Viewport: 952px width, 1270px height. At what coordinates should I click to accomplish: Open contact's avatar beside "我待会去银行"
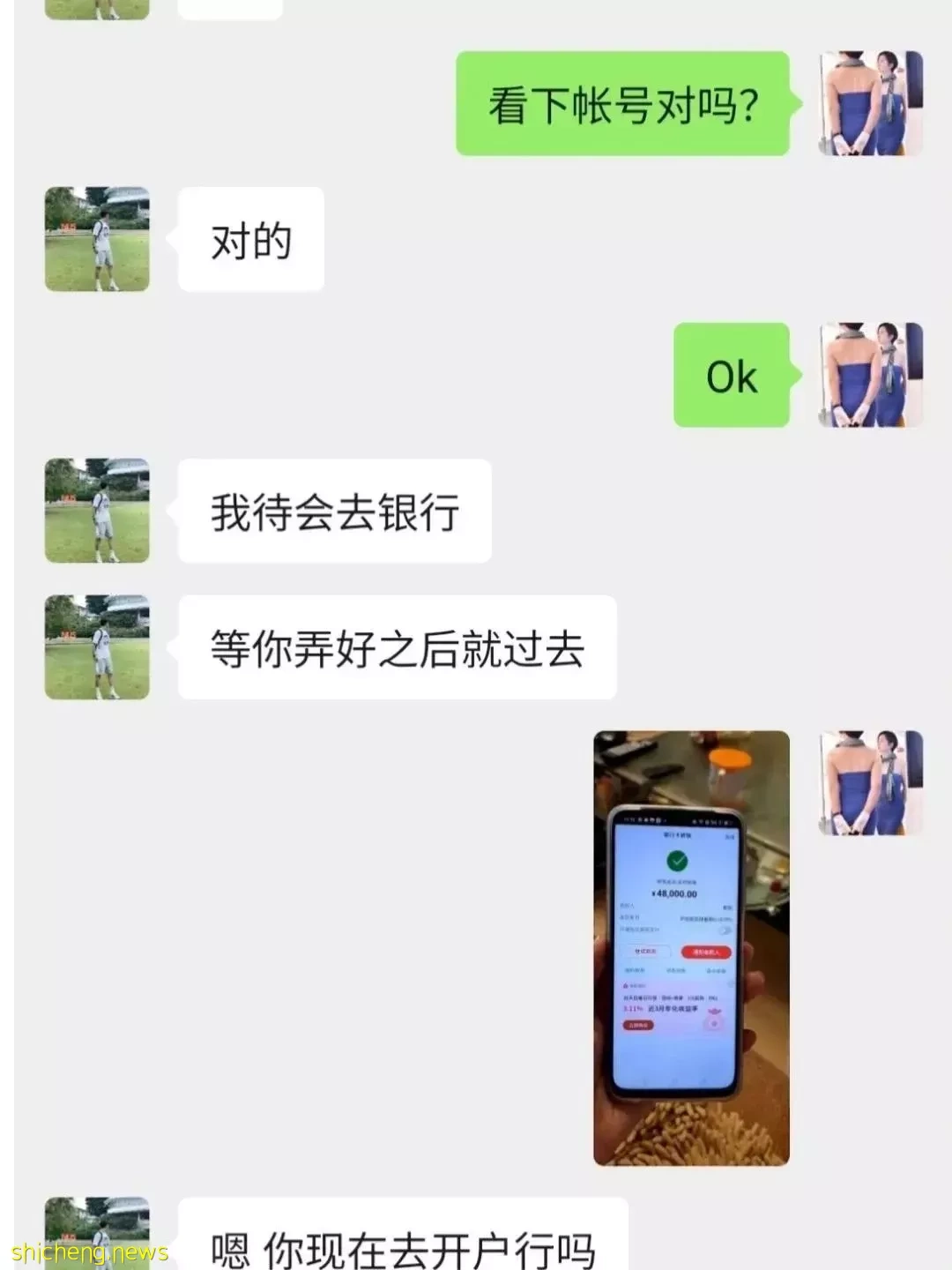click(97, 511)
